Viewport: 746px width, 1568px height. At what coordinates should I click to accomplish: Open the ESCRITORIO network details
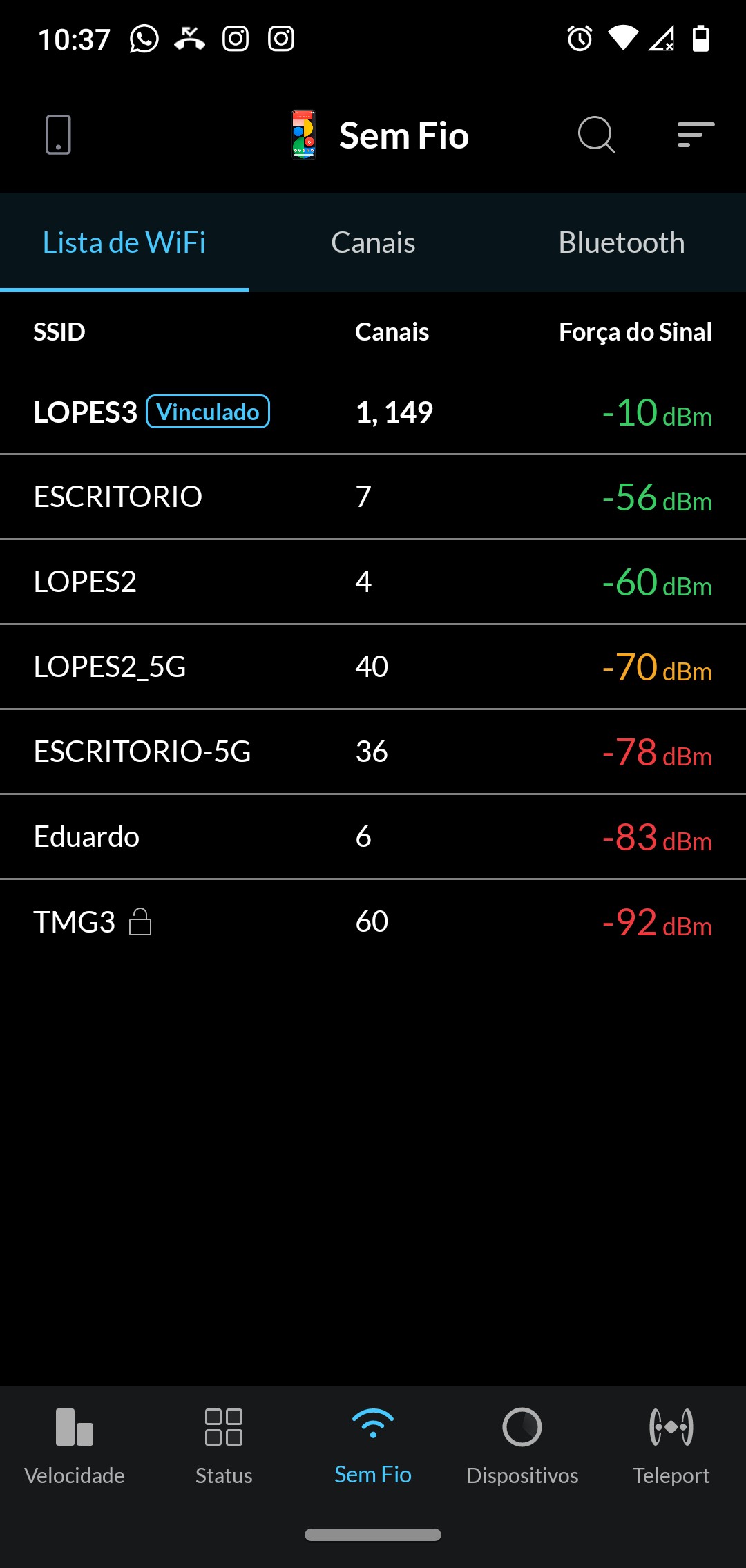373,497
